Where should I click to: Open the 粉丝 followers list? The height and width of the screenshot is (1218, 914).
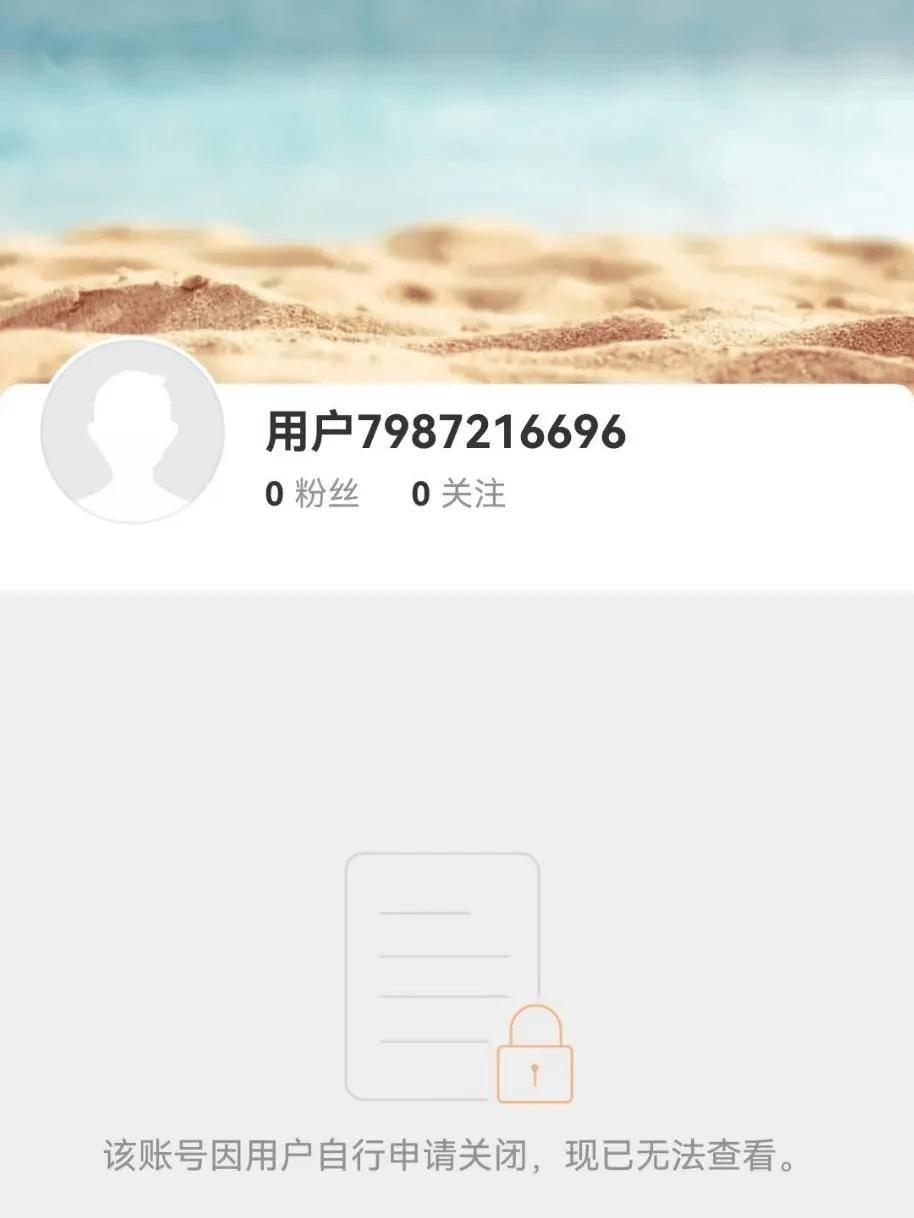coord(312,494)
